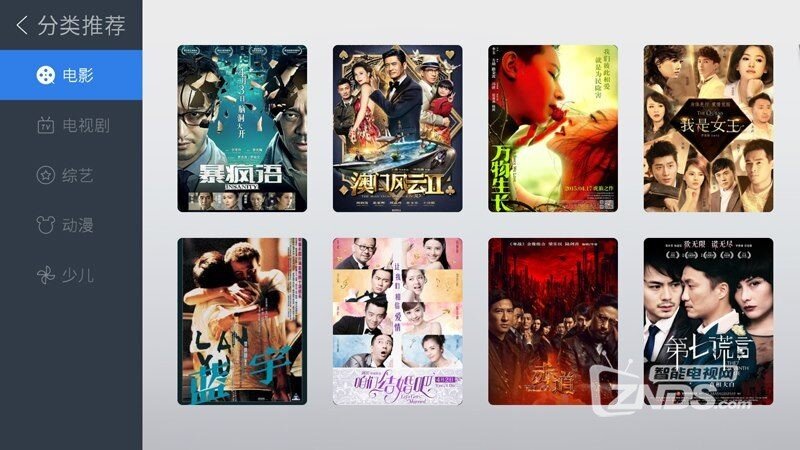Open the movie 我是女王
Image resolution: width=800 pixels, height=450 pixels.
[708, 128]
